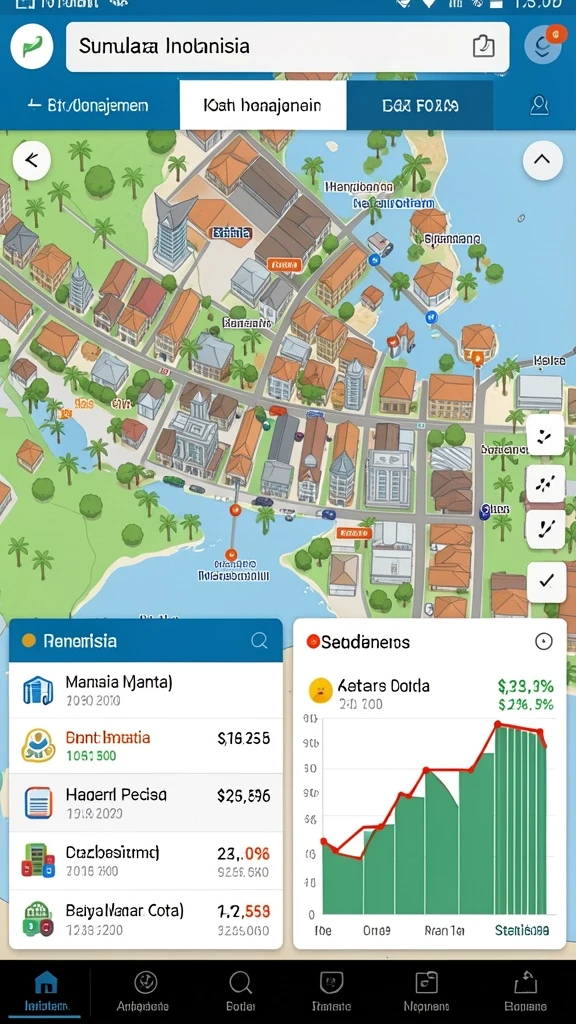Select the home tab in the bottom bar
Viewport: 576px width, 1024px height.
point(46,991)
